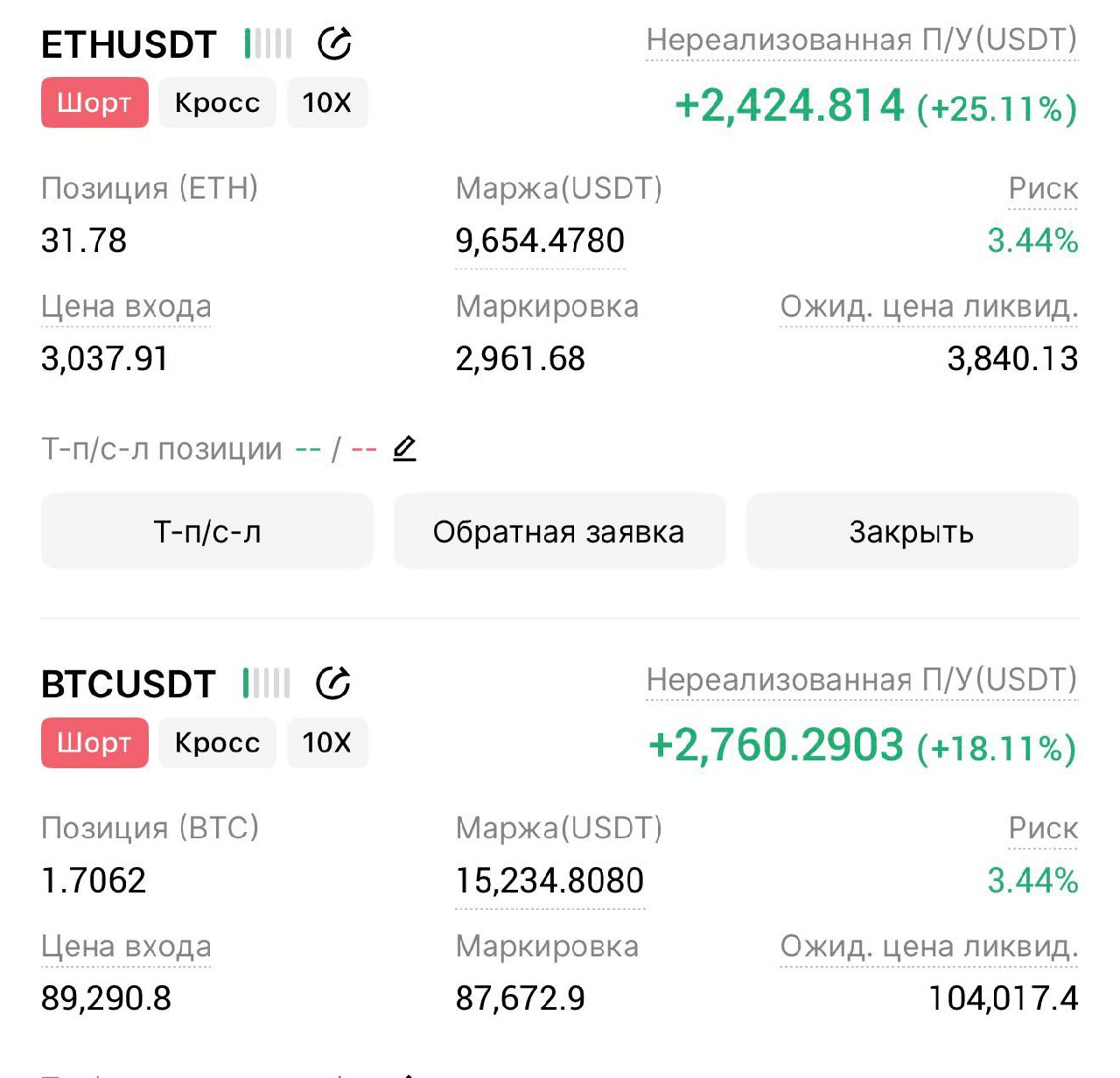Tap the Кросс chip under ETHUSDT

click(x=217, y=102)
